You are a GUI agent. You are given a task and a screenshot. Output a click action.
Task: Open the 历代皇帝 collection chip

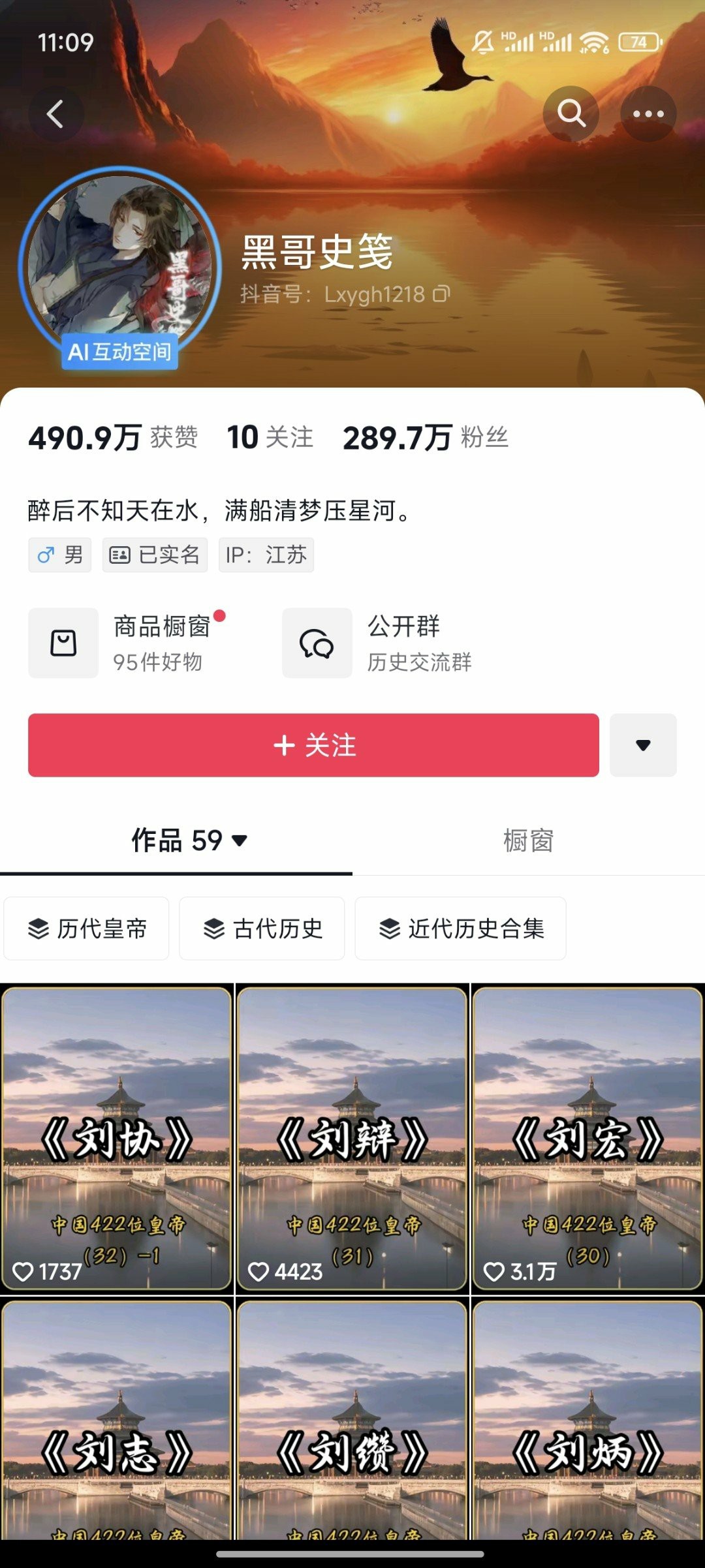[87, 928]
